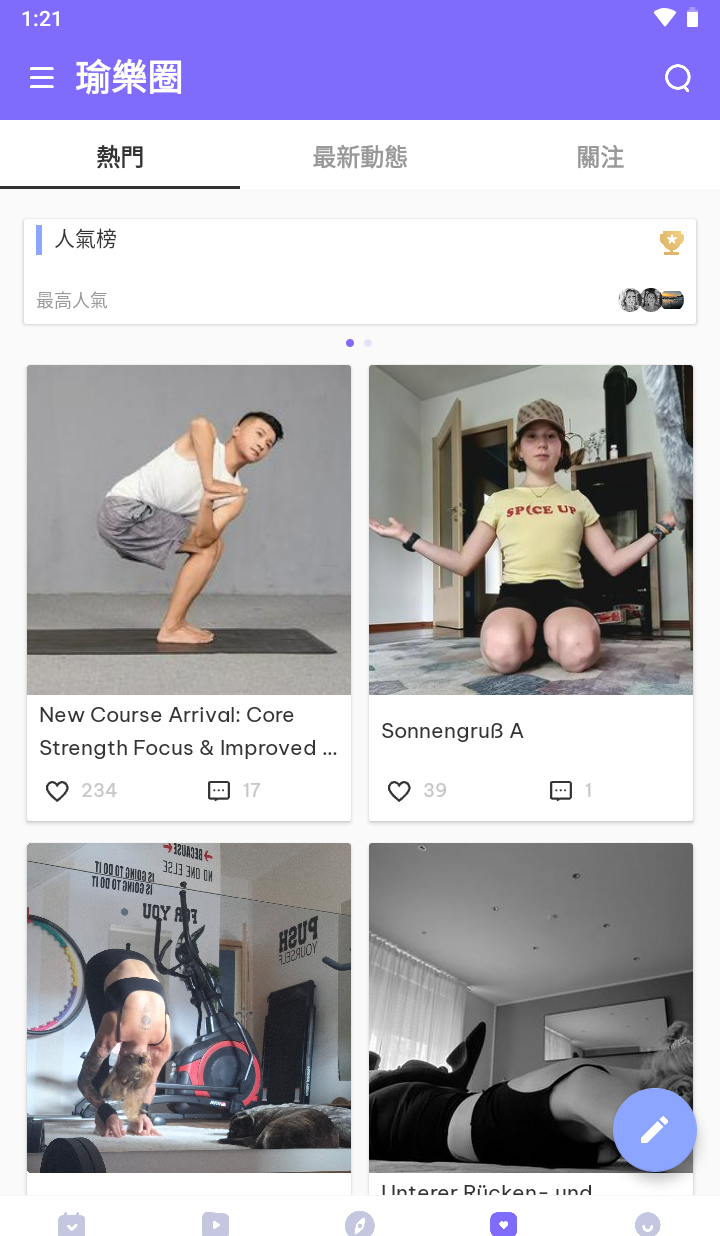Viewport: 720px width, 1236px height.
Task: Select the 關注 tab
Action: click(600, 157)
